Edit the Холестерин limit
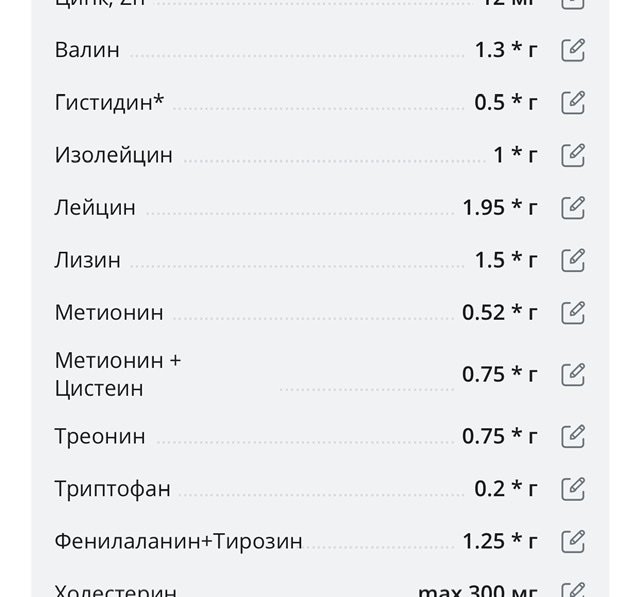This screenshot has height=597, width=640. (572, 590)
